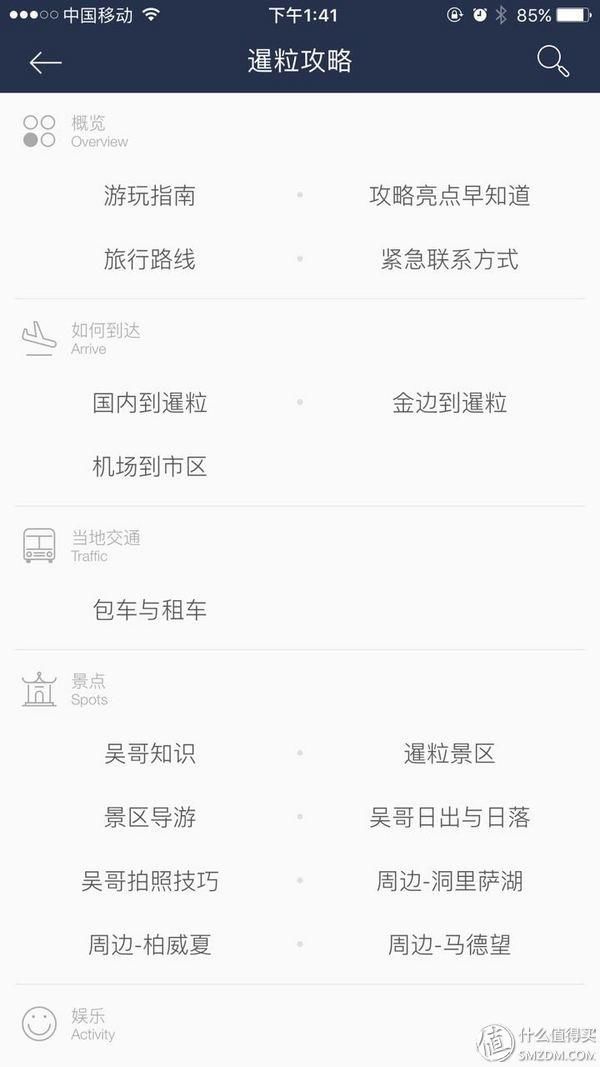Open 国内到暹粒

tap(150, 403)
